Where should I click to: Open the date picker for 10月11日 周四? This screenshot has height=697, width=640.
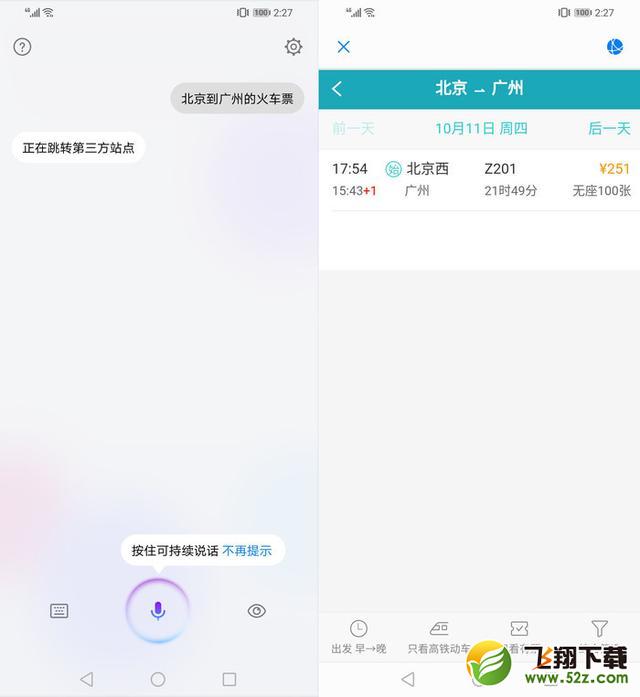pos(481,128)
